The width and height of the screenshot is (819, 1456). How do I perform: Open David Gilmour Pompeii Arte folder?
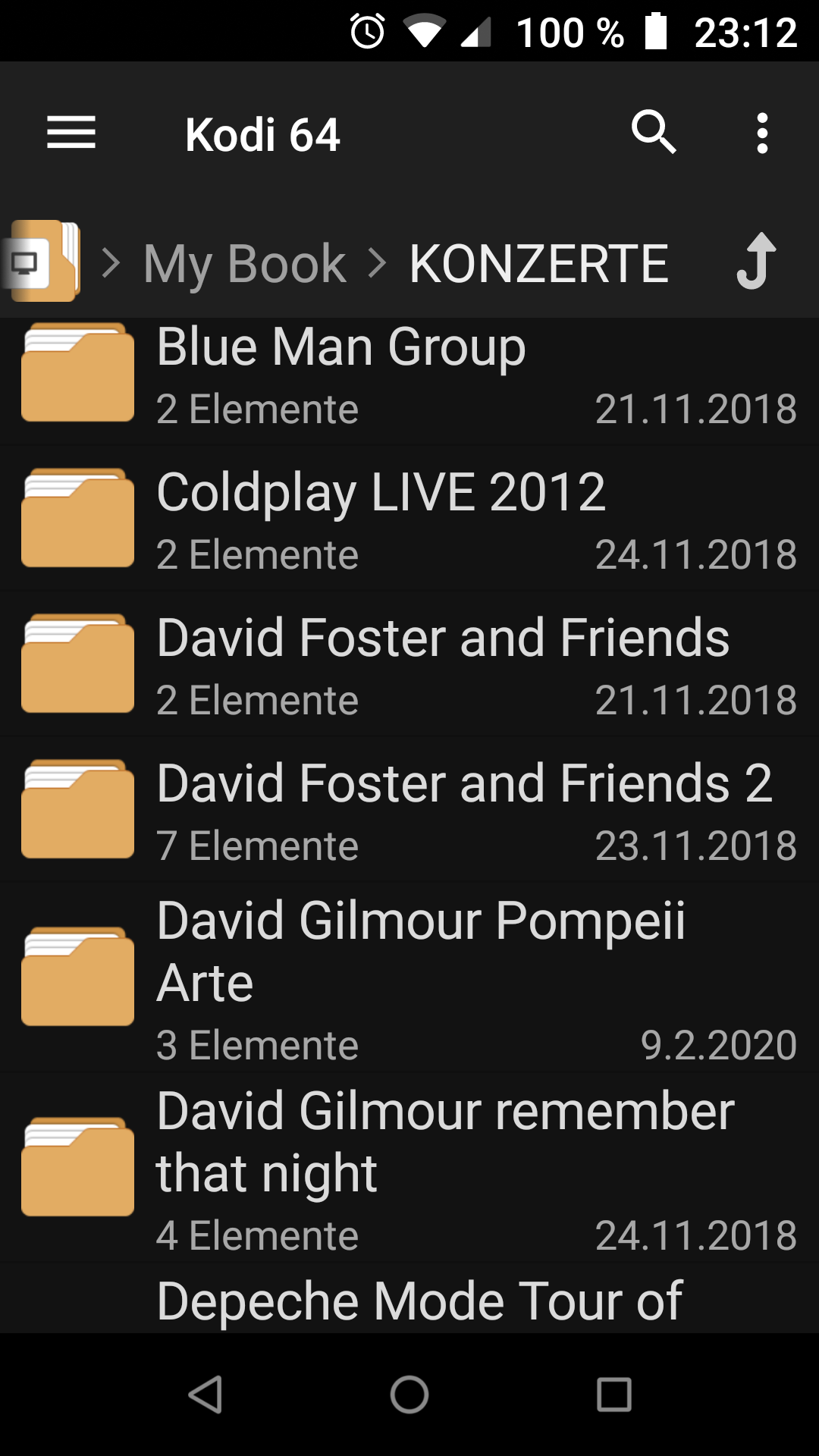point(409,977)
